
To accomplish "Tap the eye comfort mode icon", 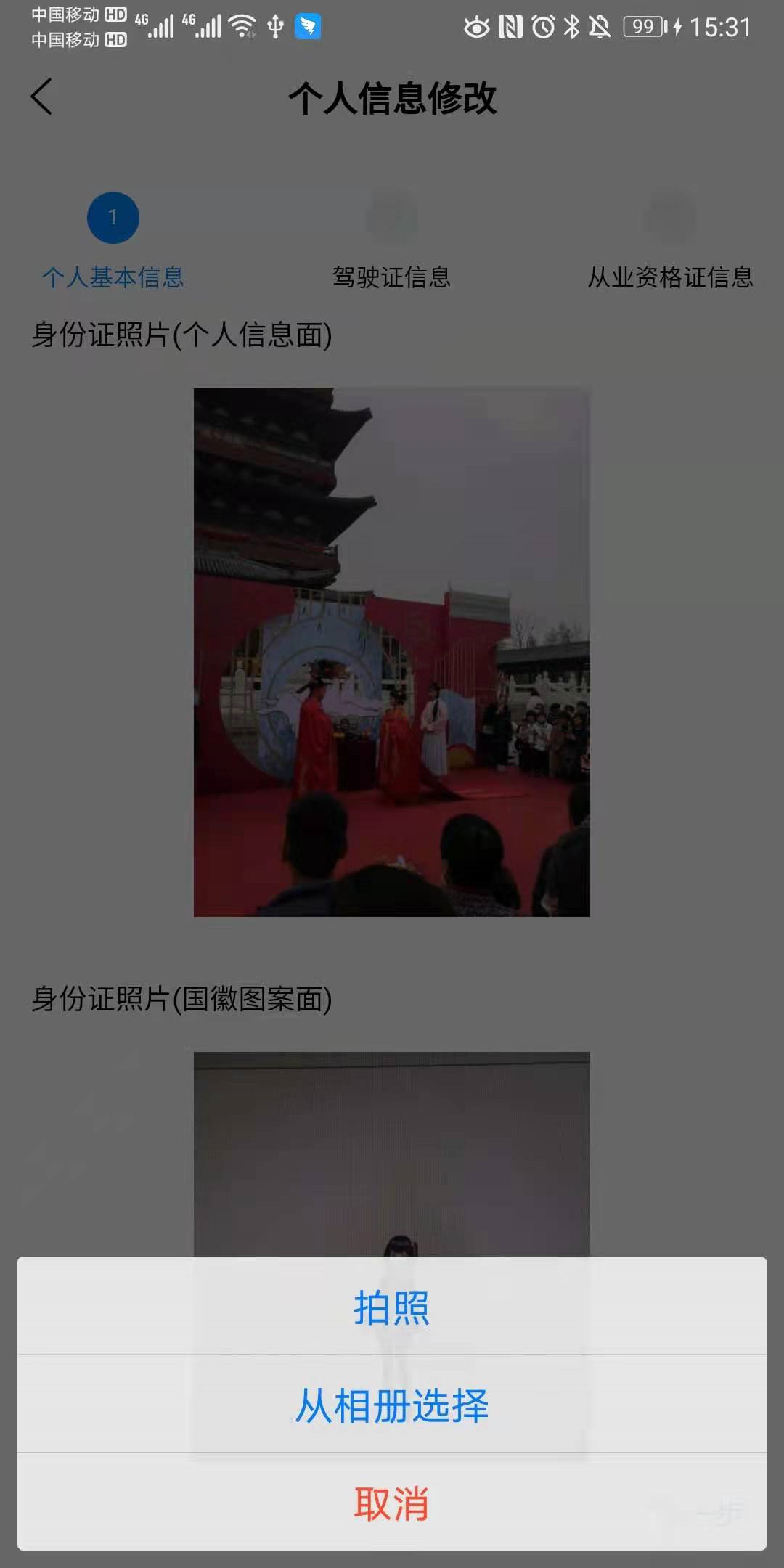I will click(475, 24).
